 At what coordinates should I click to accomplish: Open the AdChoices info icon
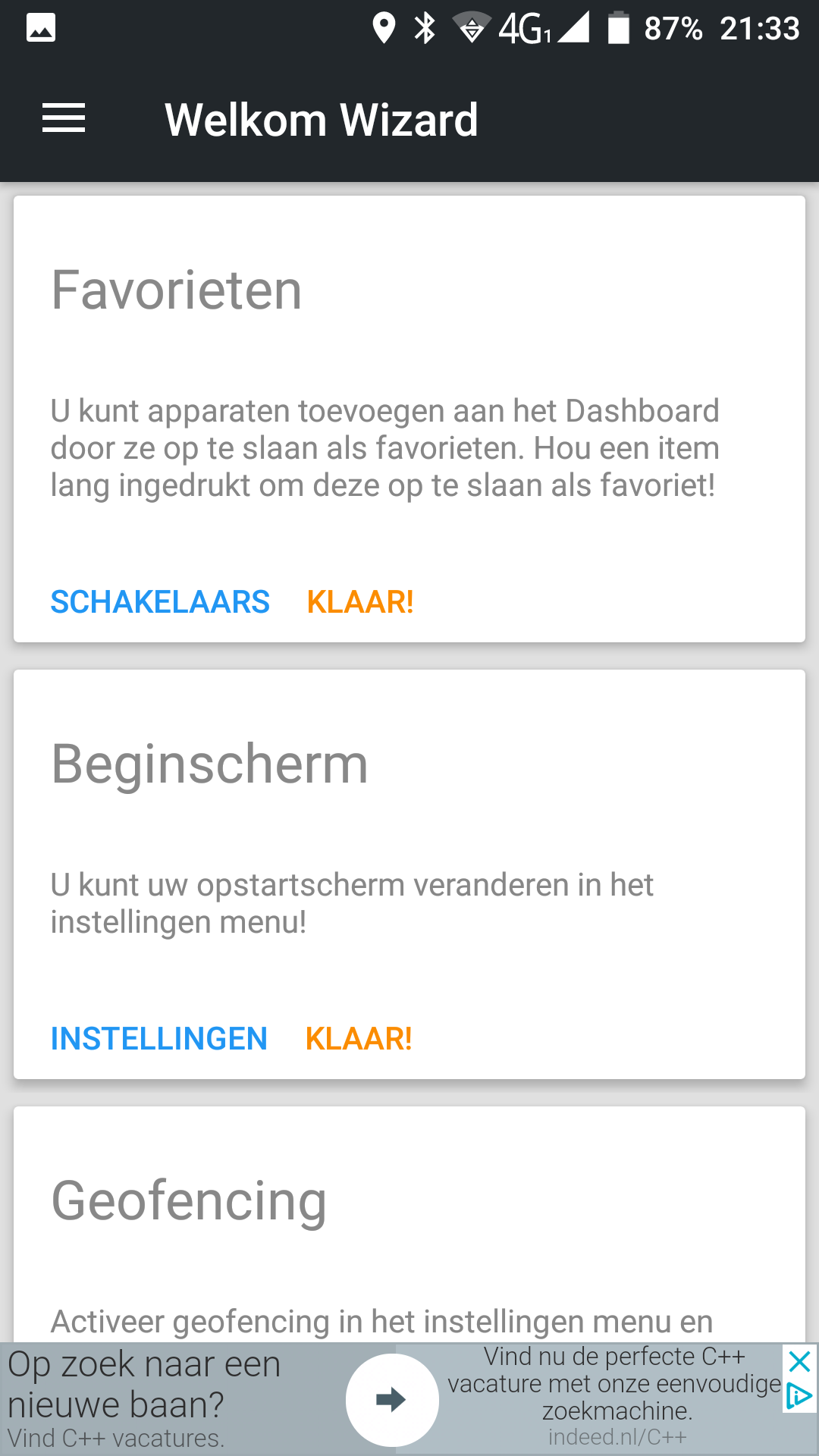[x=799, y=1396]
